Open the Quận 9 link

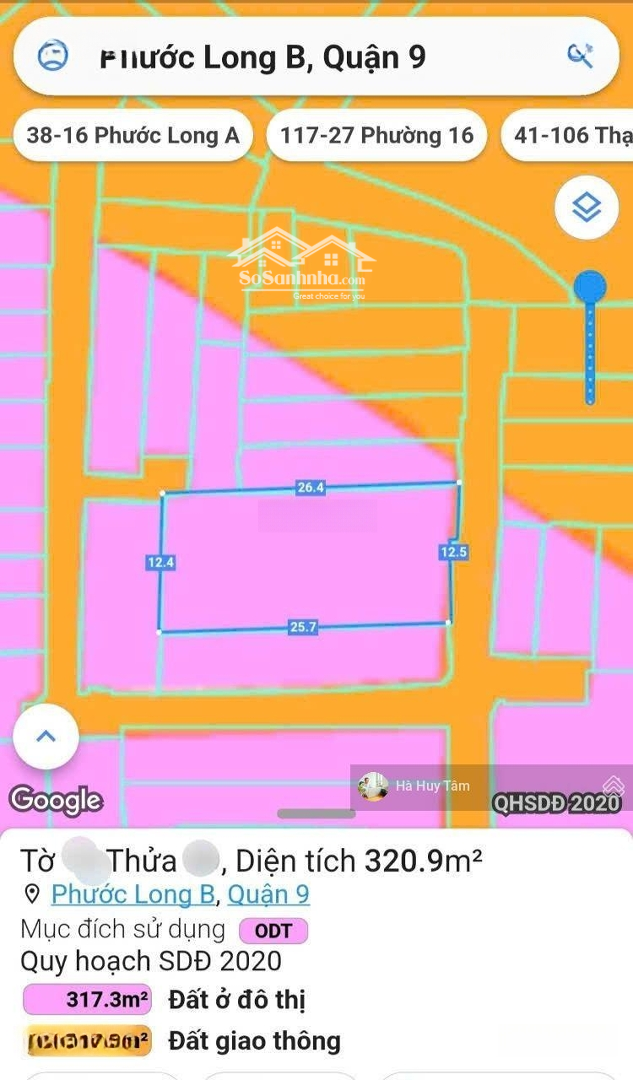coord(269,894)
